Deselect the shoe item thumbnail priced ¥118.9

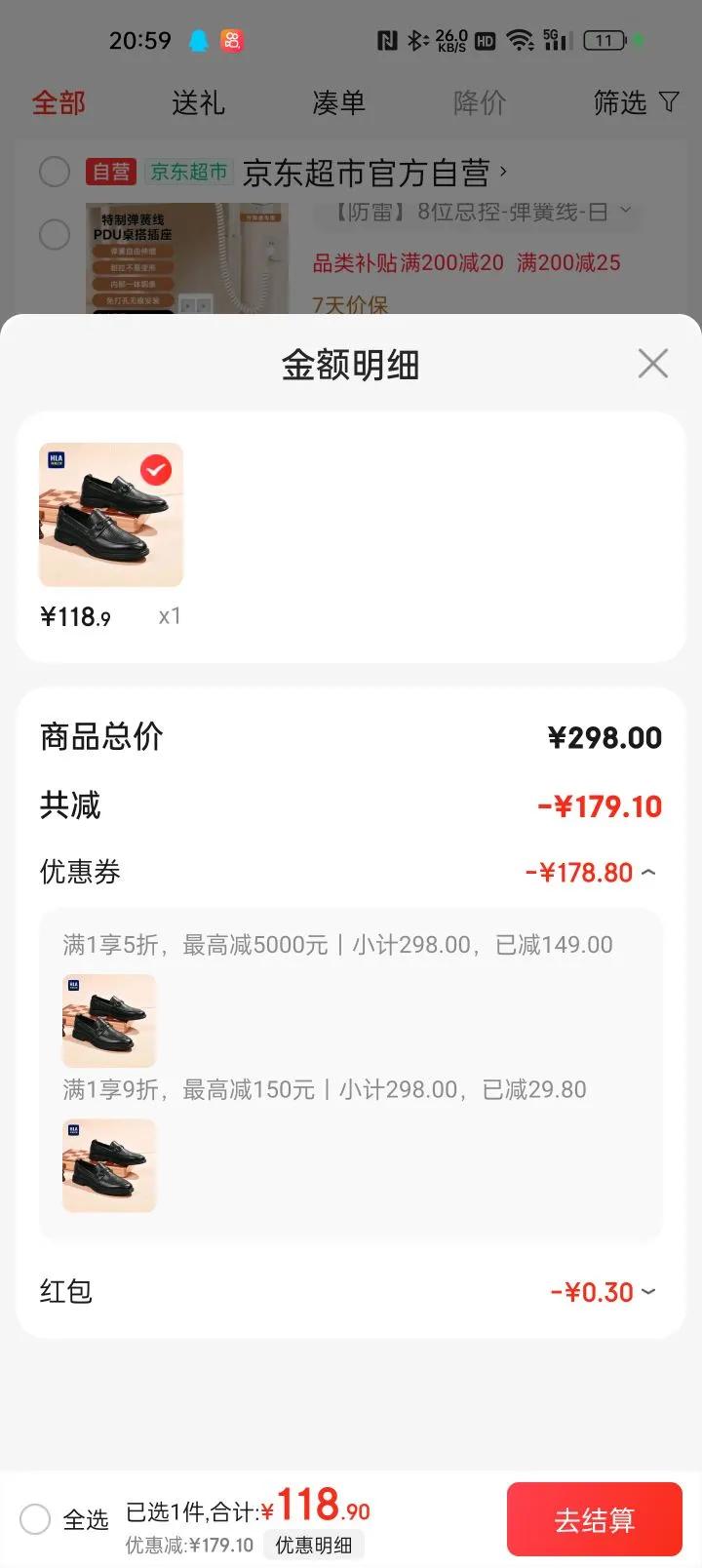156,470
